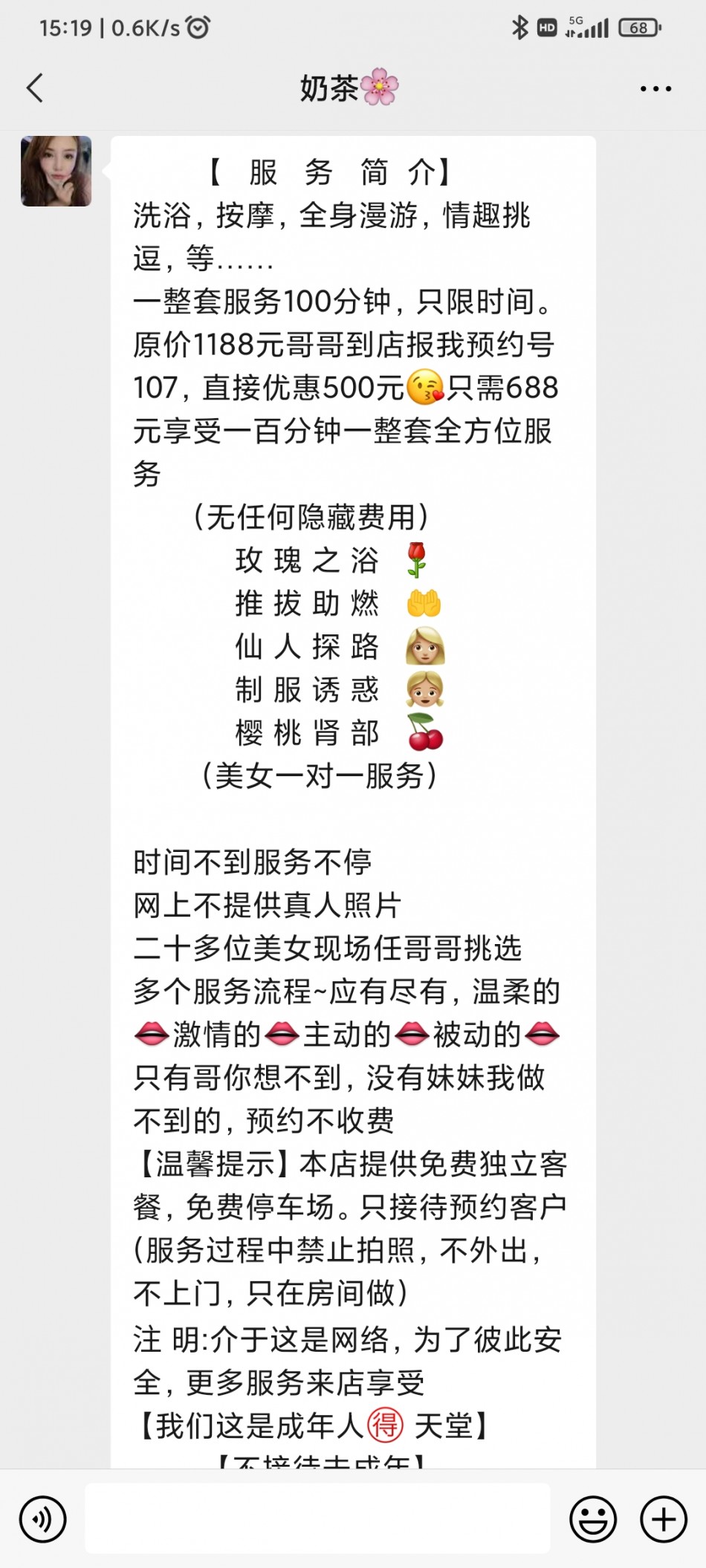Screen dimensions: 706x1568
Task: Open the plus attachments menu
Action: click(x=663, y=1519)
